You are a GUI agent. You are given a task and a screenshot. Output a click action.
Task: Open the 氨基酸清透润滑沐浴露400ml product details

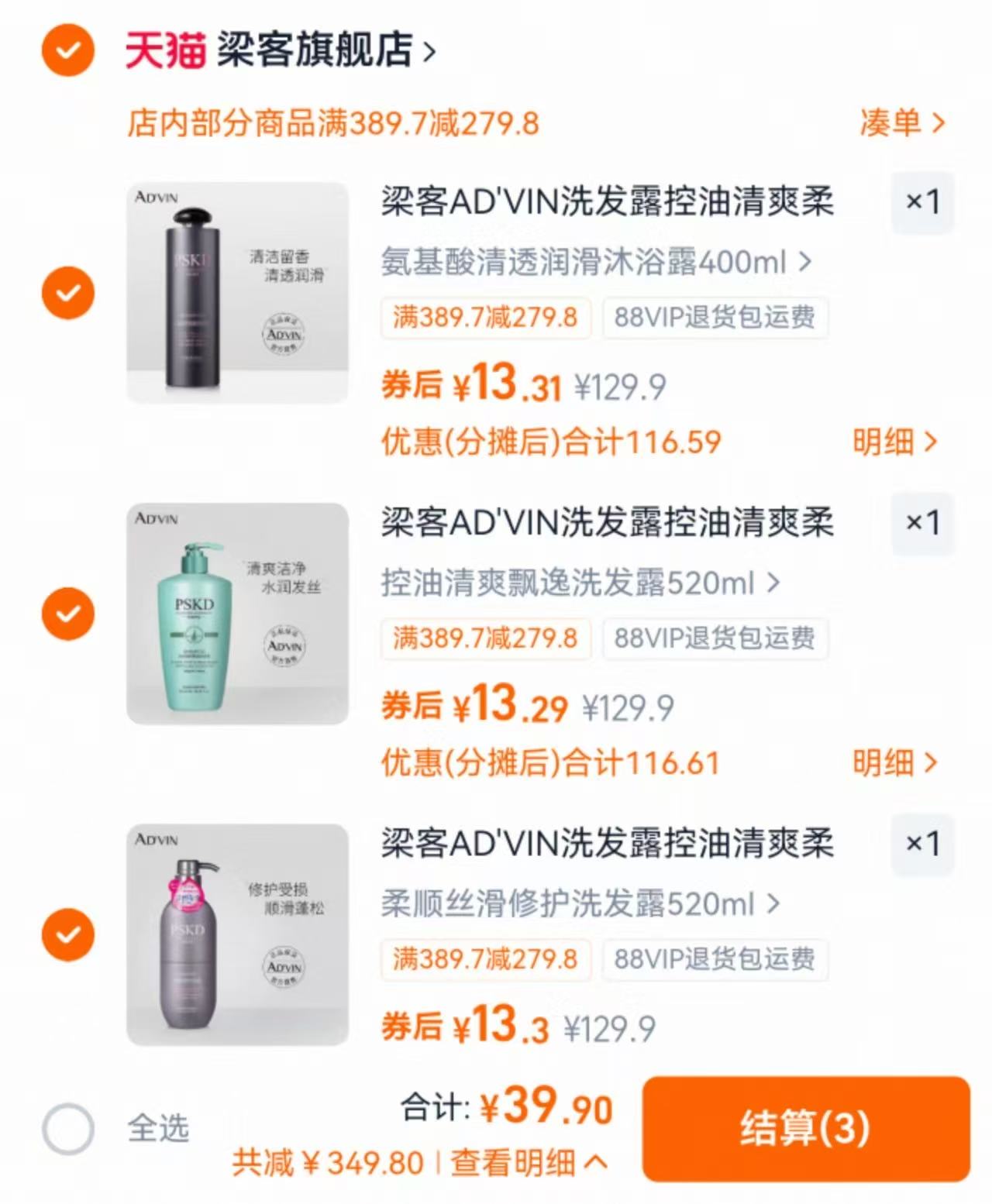589,262
